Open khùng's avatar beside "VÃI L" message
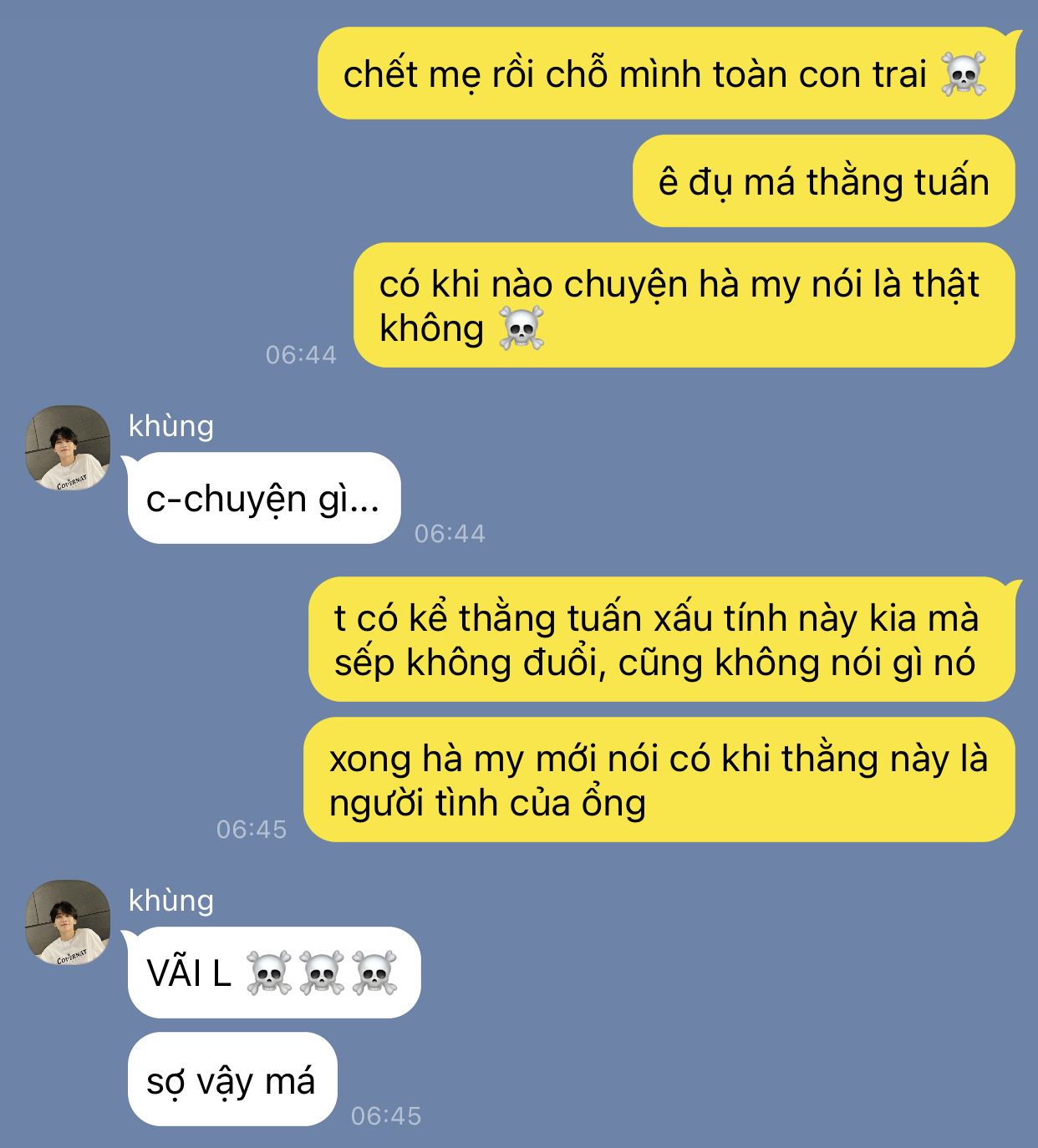Image resolution: width=1038 pixels, height=1148 pixels. pos(68,922)
